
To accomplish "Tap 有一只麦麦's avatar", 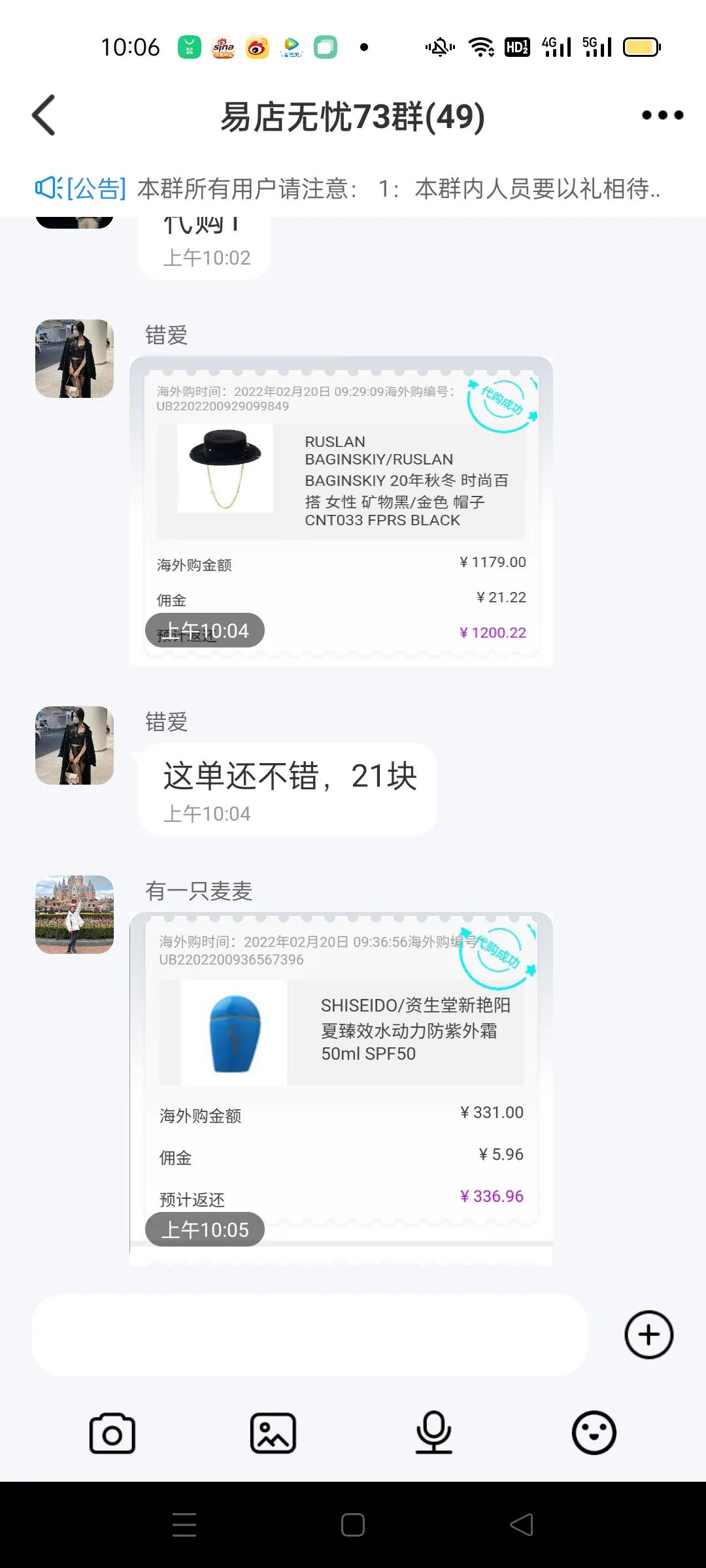I will (74, 915).
